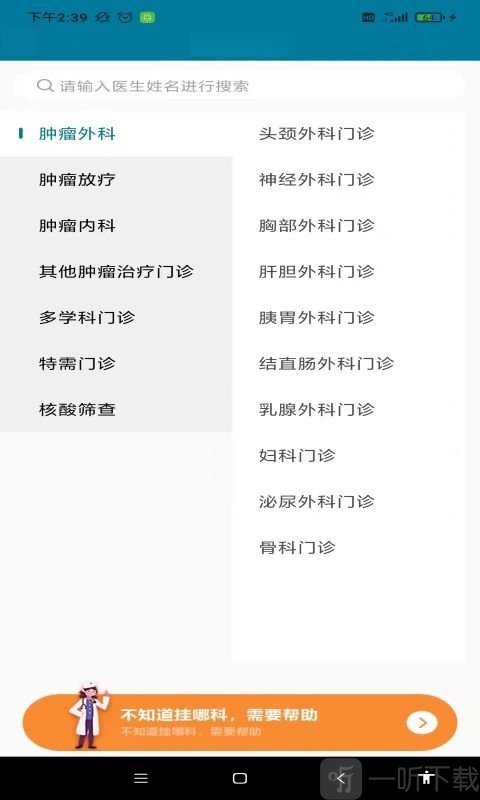Open 乳腺外科门诊
480x800 pixels.
pyautogui.click(x=349, y=409)
